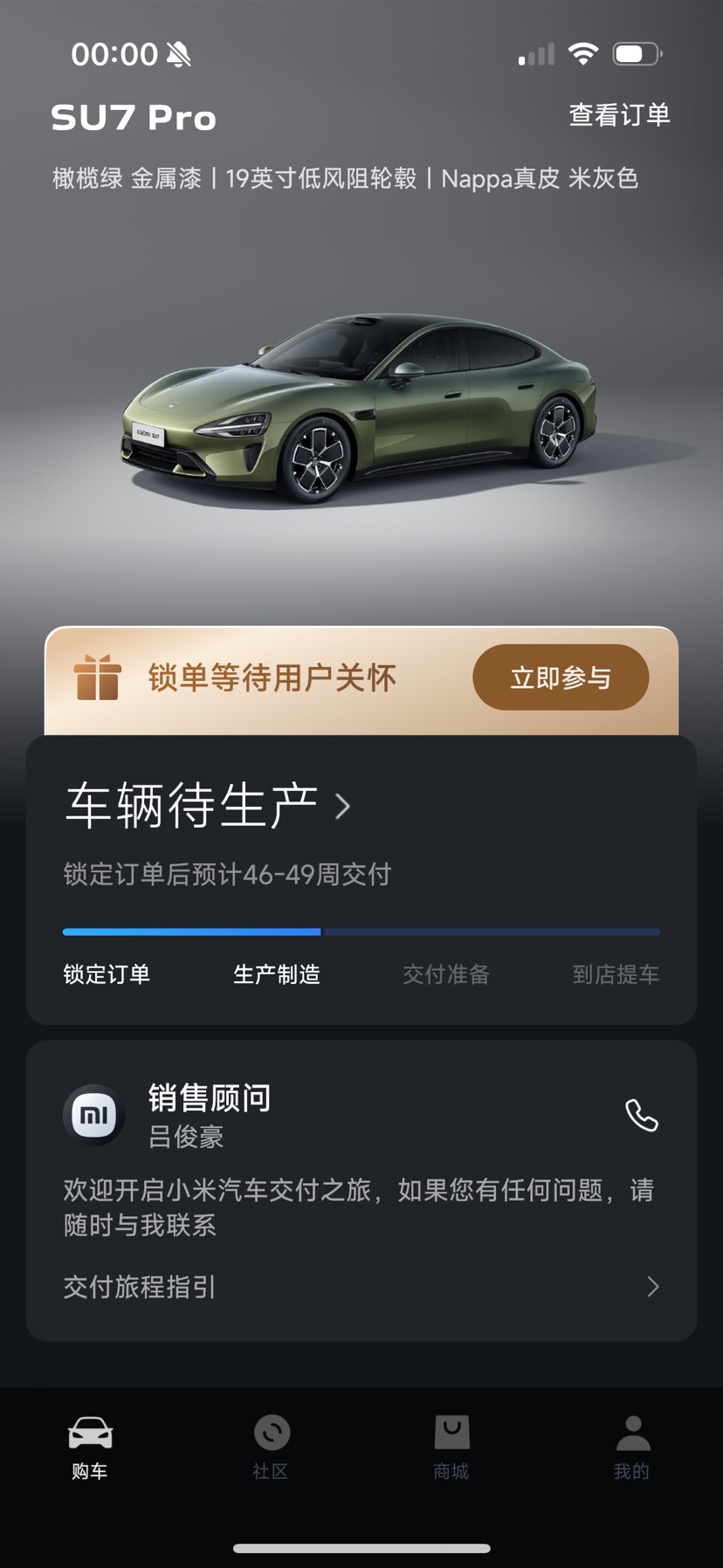
Task: Switch to the 商城 tab
Action: point(451,1447)
